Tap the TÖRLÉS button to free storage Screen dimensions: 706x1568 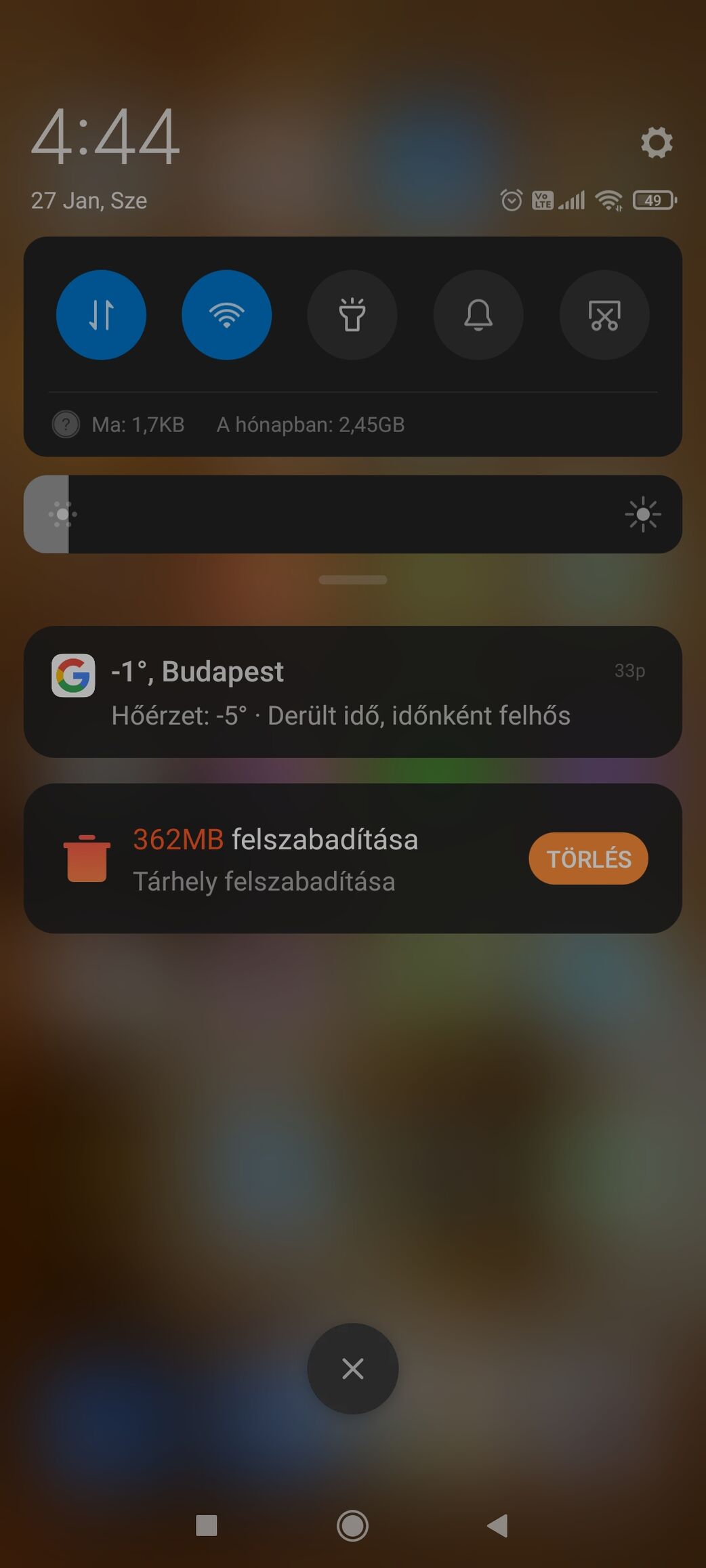pyautogui.click(x=588, y=858)
